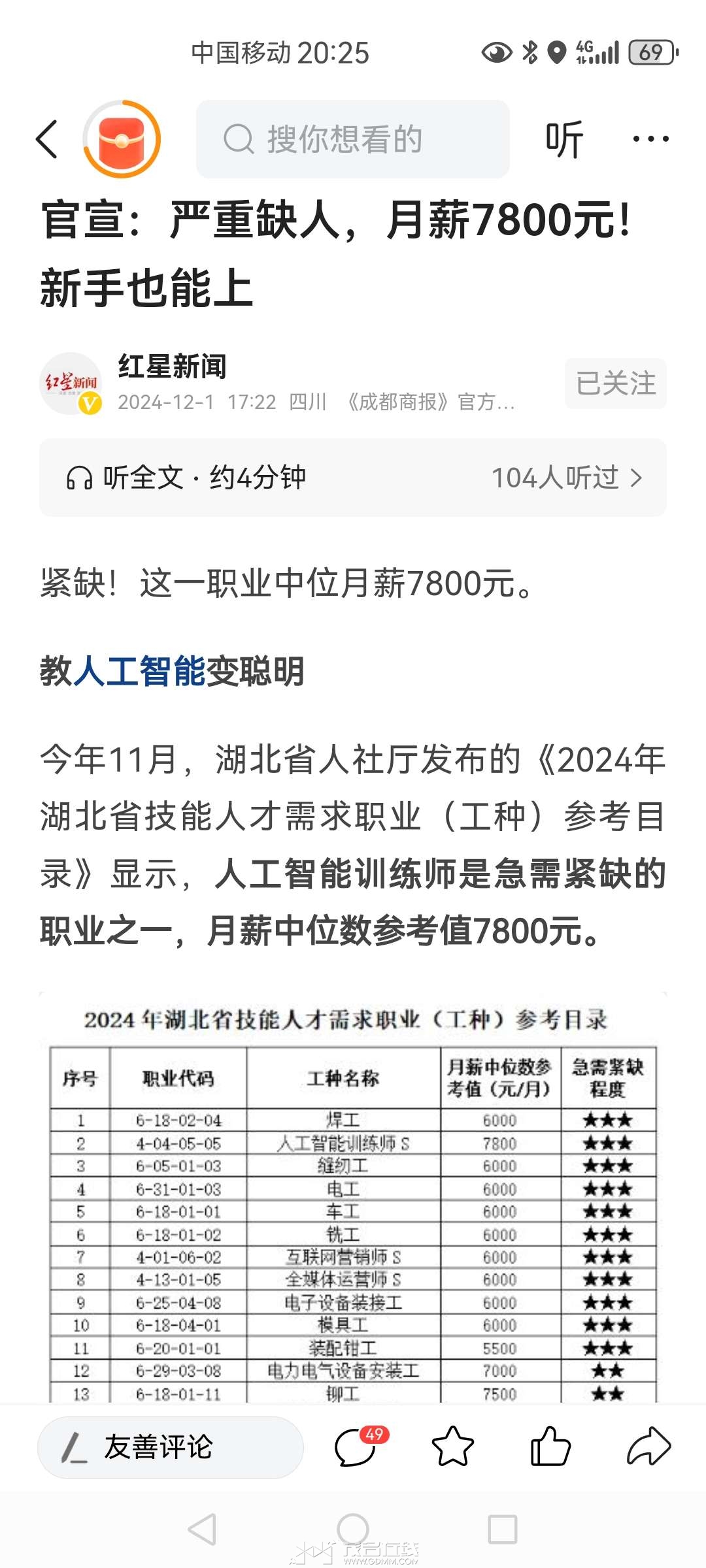
Task: Tap 听 to listen to the article
Action: [564, 139]
